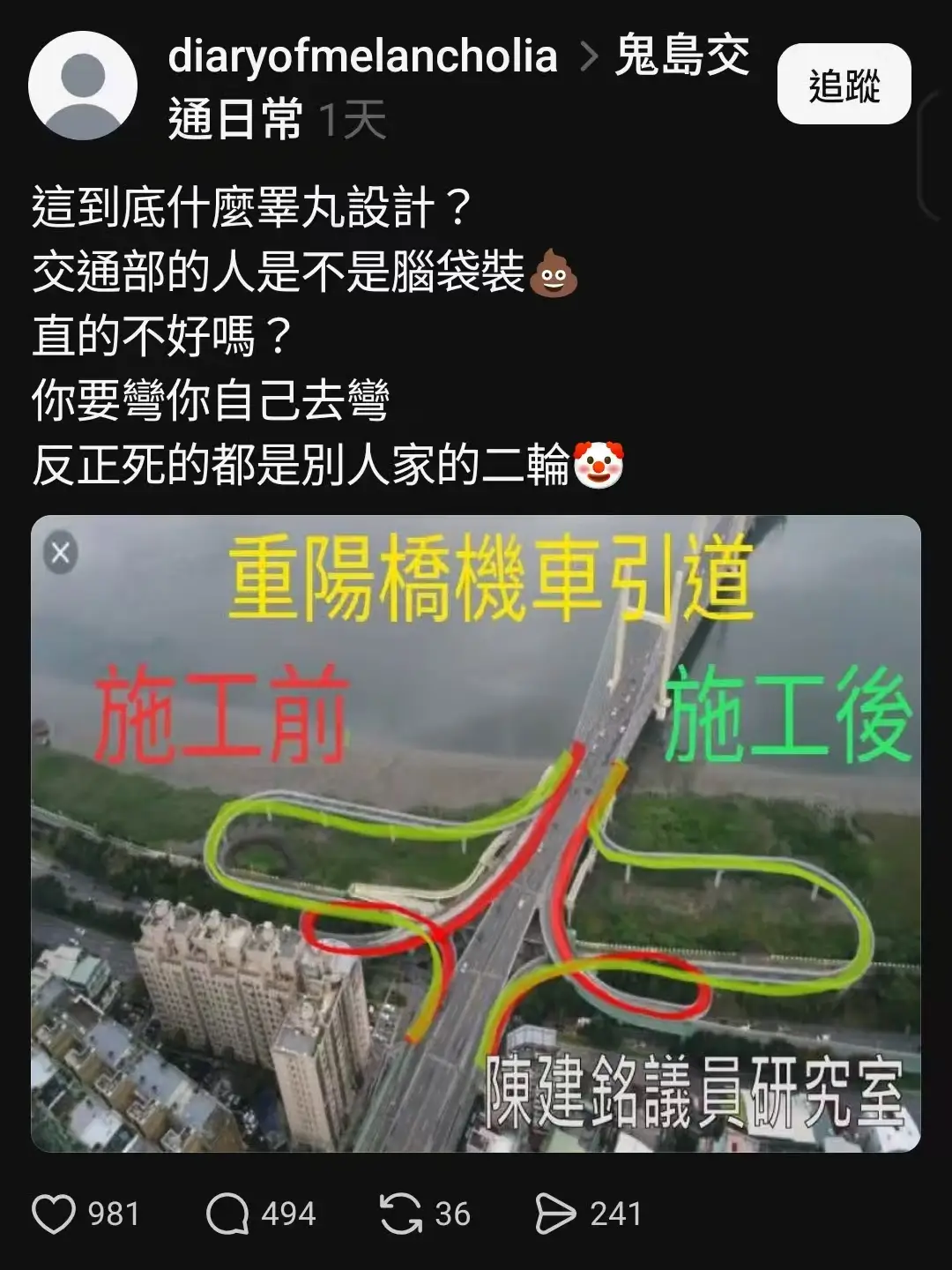Dismiss the image with the X icon
Image resolution: width=952 pixels, height=1270 pixels.
coord(61,553)
